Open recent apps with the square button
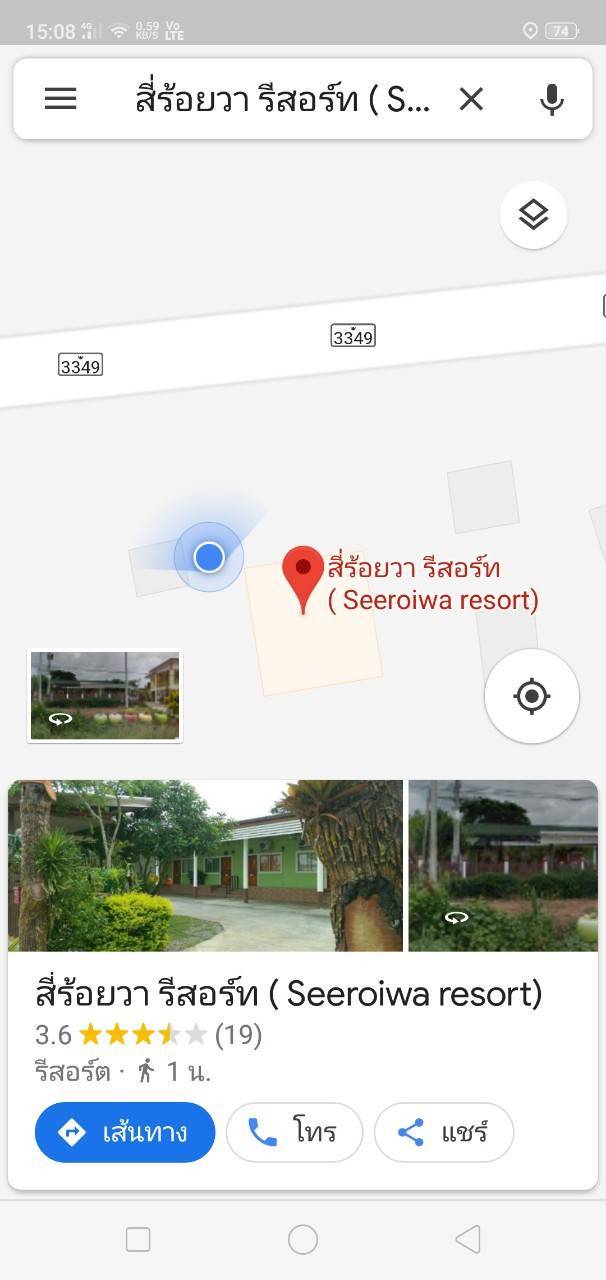This screenshot has width=606, height=1280. click(x=138, y=1239)
